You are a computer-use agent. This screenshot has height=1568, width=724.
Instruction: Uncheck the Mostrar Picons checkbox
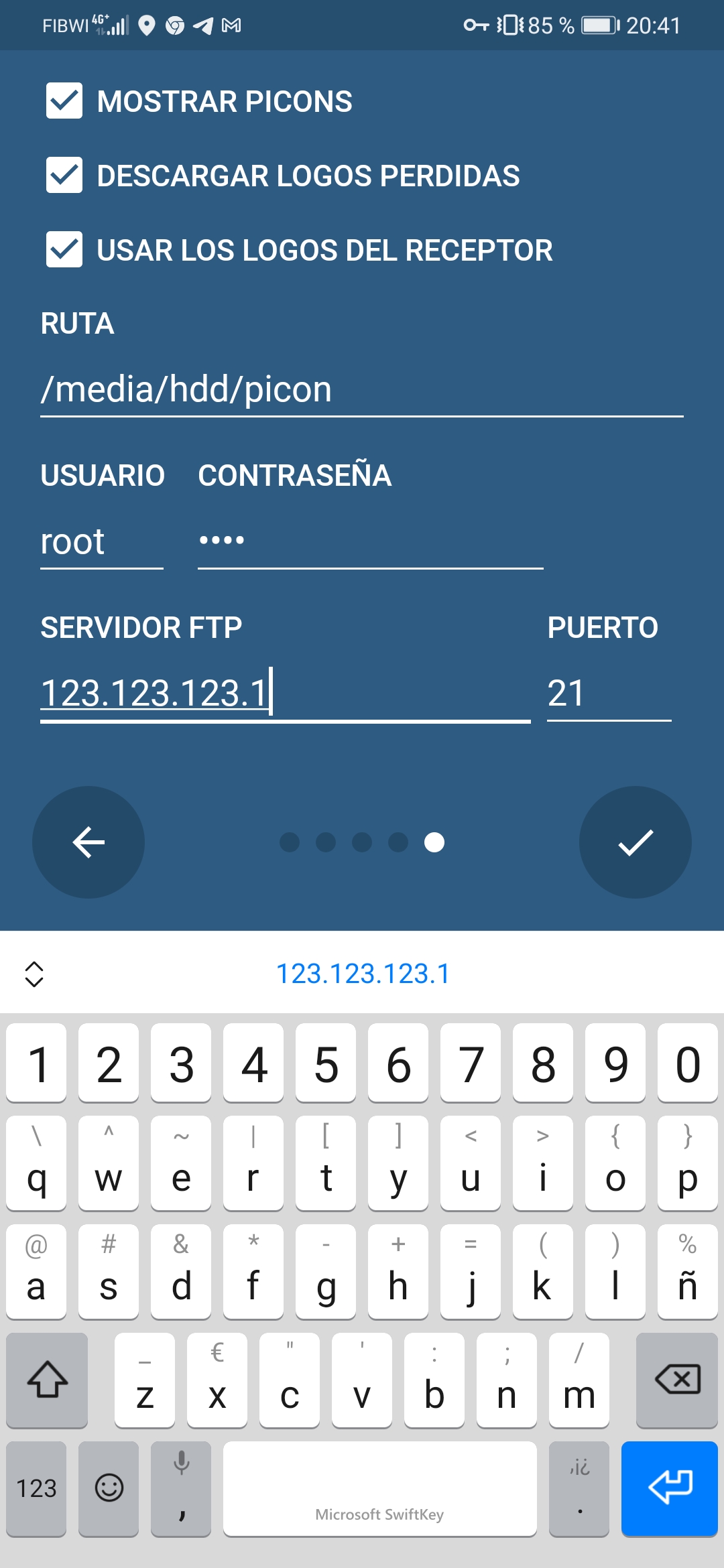[64, 101]
